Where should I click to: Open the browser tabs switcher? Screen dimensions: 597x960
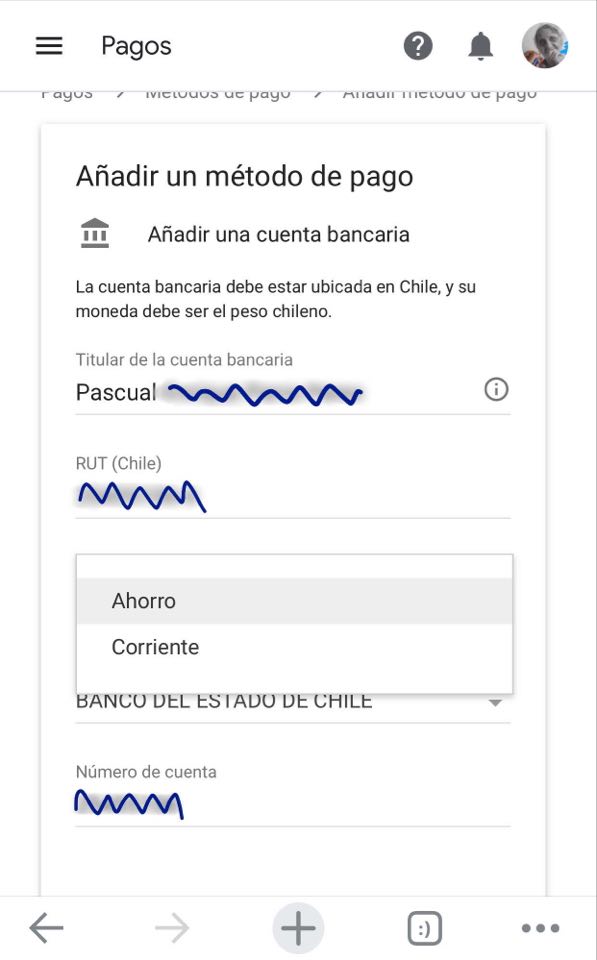pos(424,929)
